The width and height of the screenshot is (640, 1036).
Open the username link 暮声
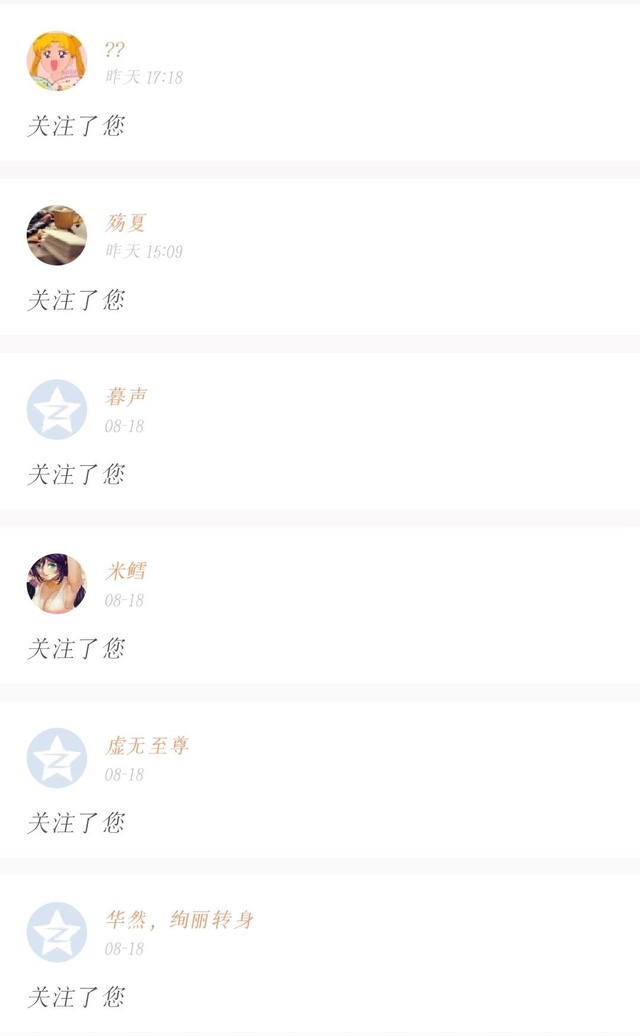click(x=127, y=397)
